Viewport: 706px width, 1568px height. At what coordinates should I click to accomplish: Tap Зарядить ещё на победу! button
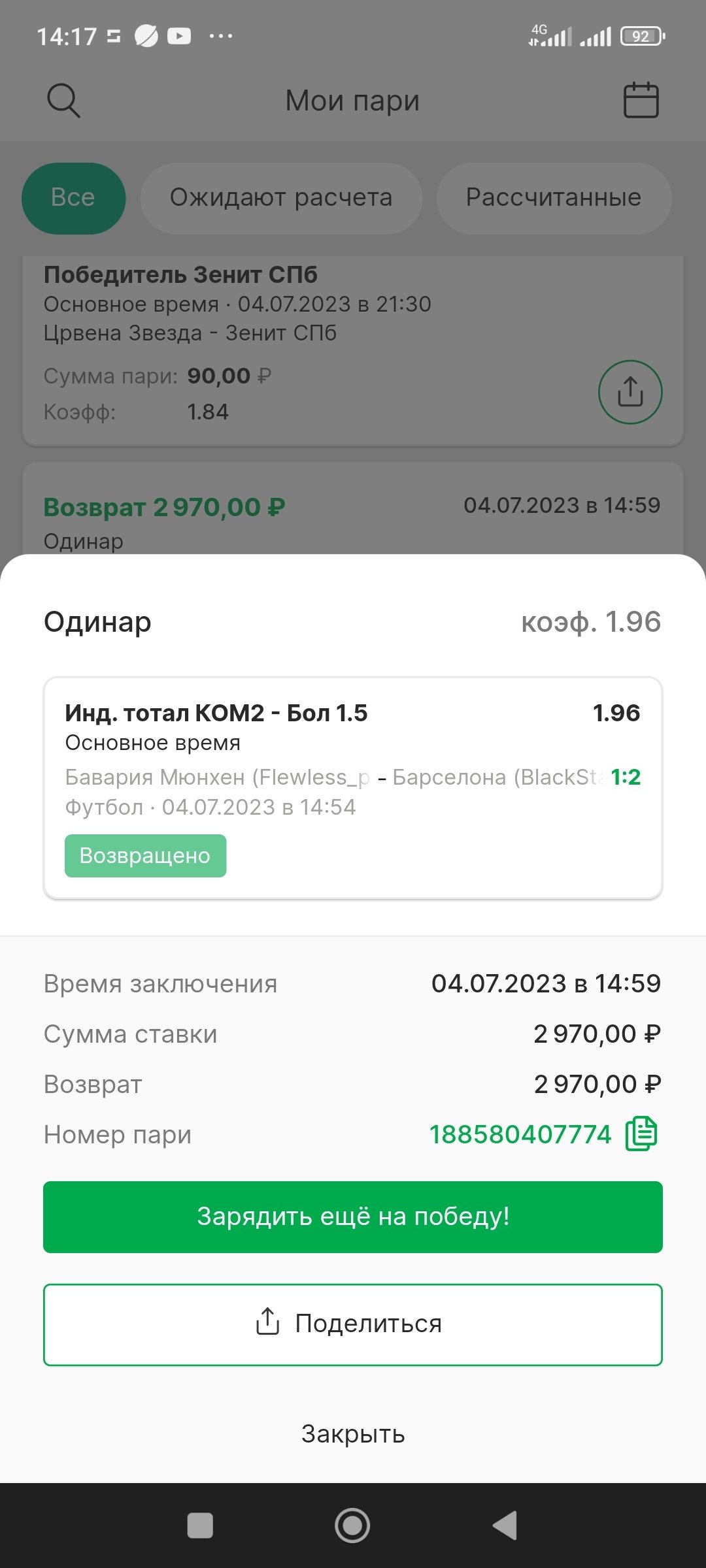click(353, 1217)
